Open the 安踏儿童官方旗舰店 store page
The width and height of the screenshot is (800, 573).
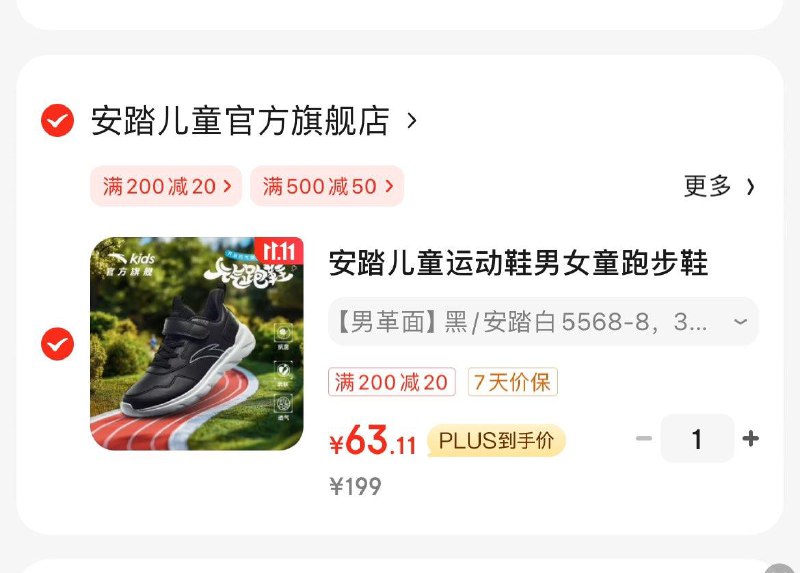254,122
